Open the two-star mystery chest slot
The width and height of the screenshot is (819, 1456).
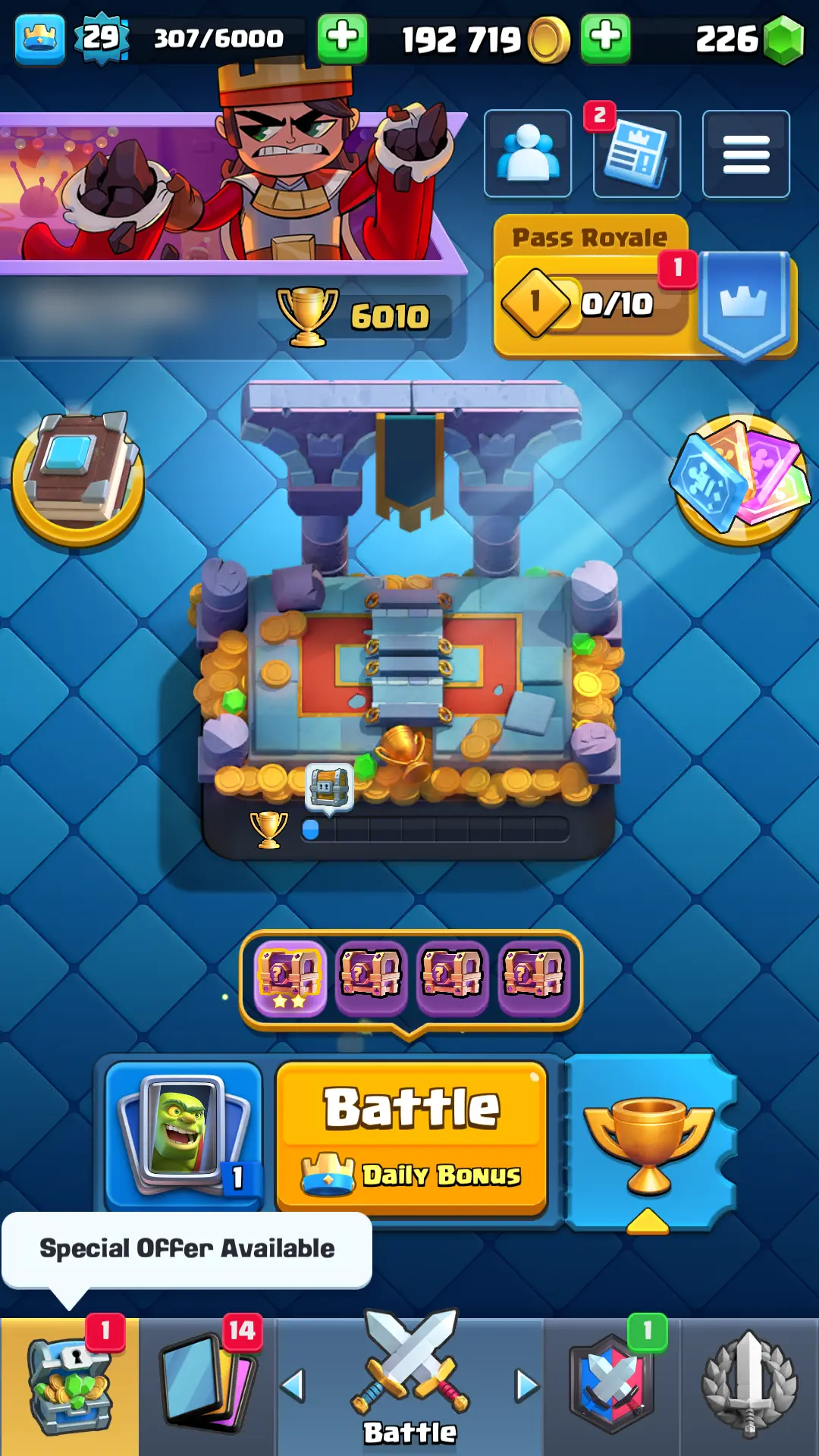290,978
